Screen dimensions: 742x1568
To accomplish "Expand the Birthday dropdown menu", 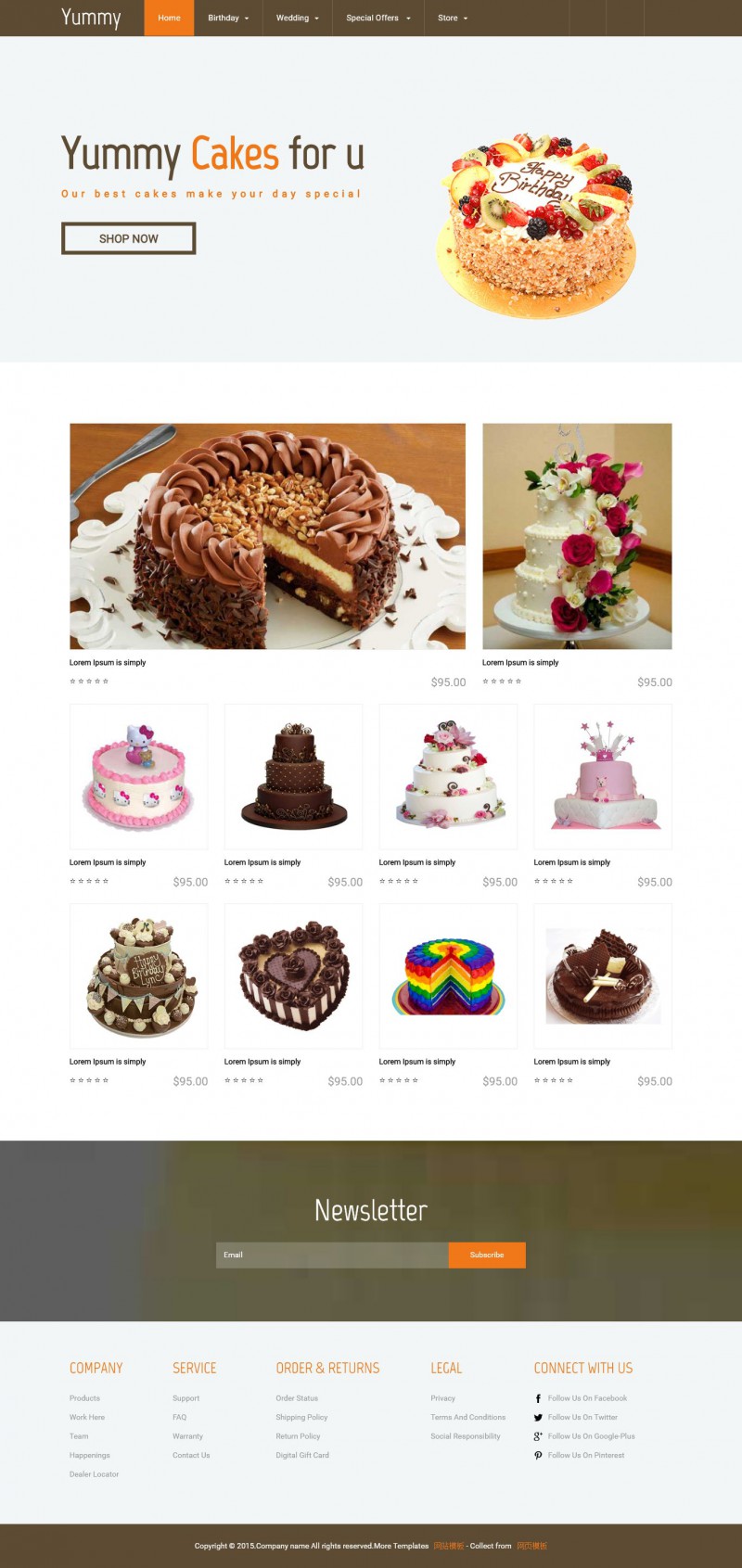I will [x=228, y=18].
